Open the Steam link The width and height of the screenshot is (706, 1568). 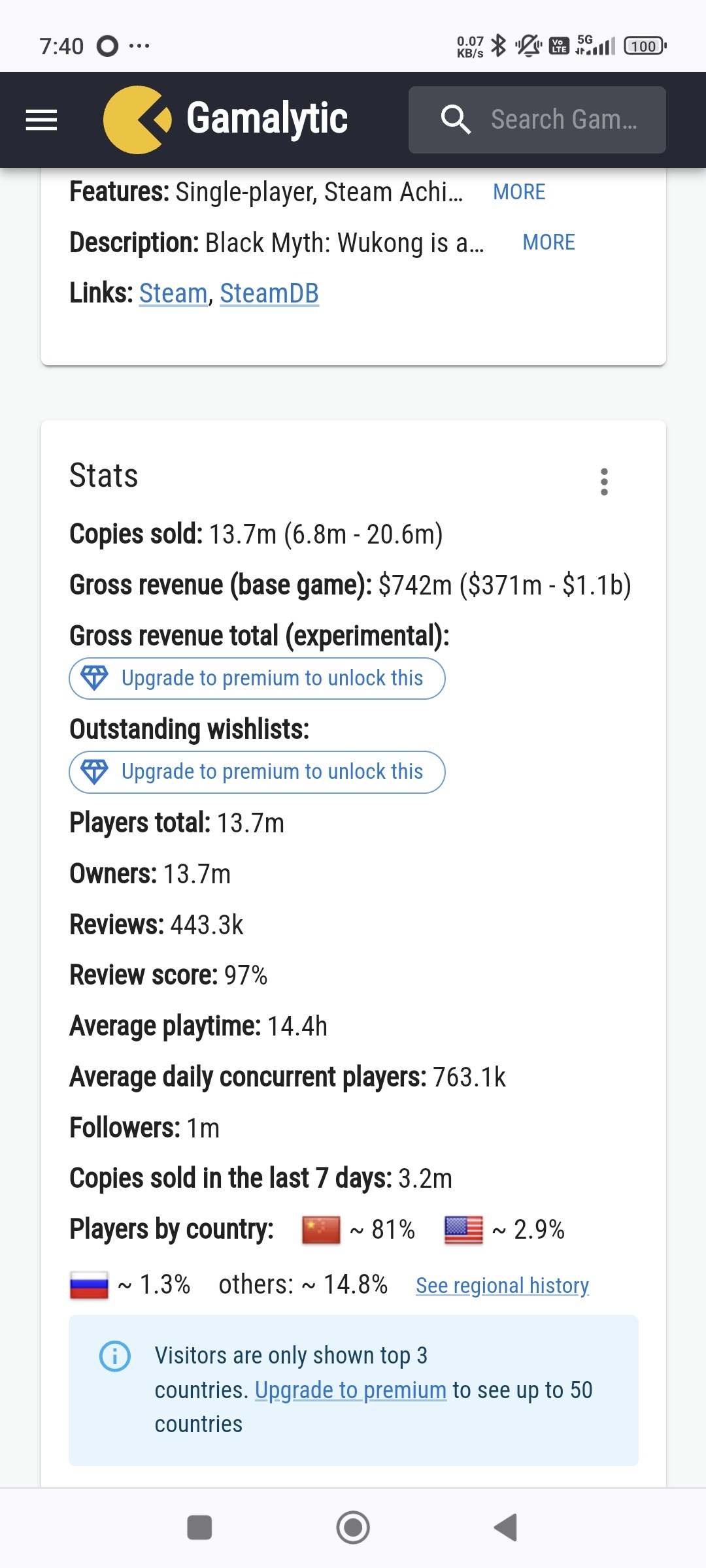[173, 293]
